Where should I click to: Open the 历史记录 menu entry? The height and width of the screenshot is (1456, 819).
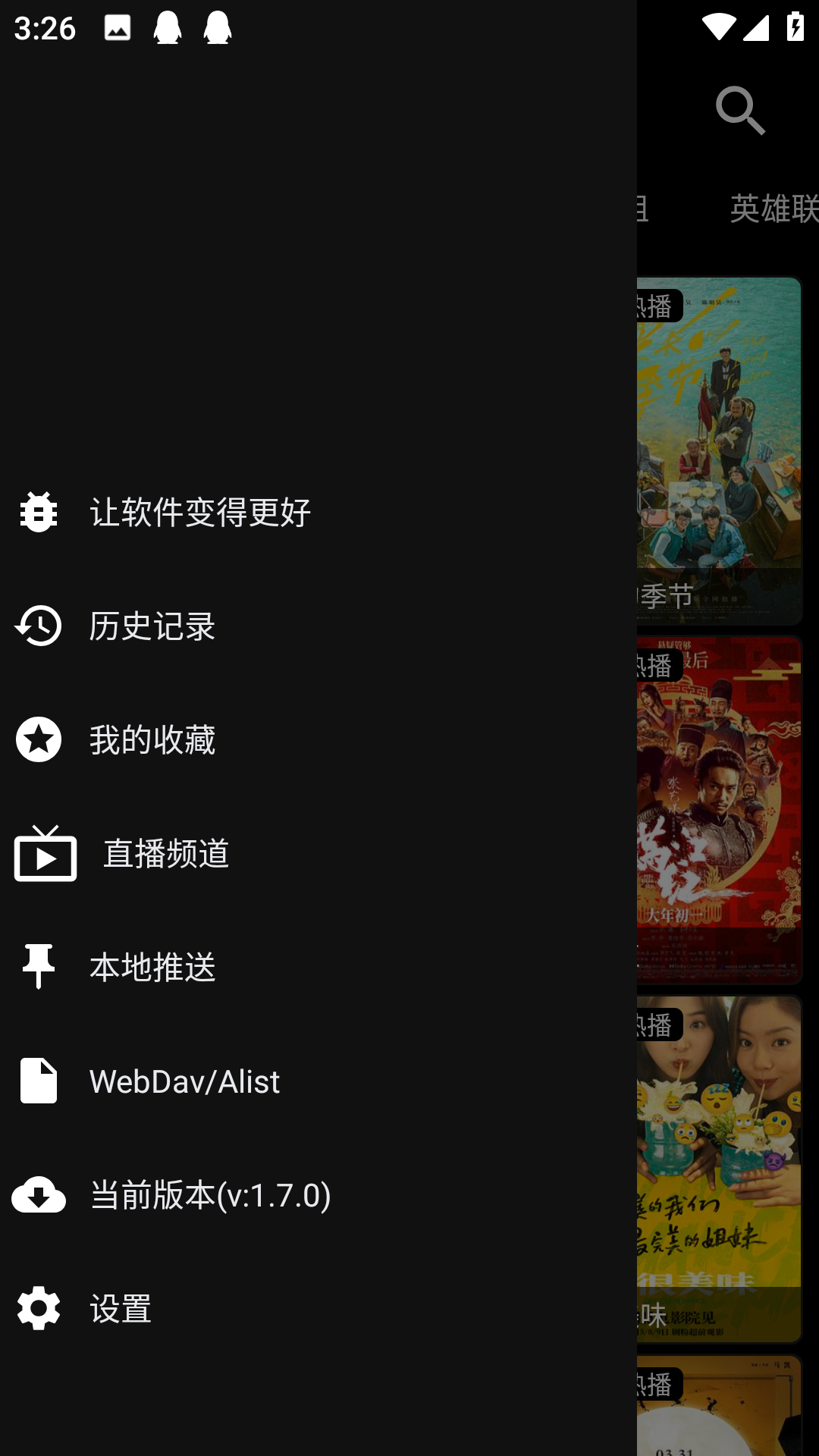coord(152,626)
